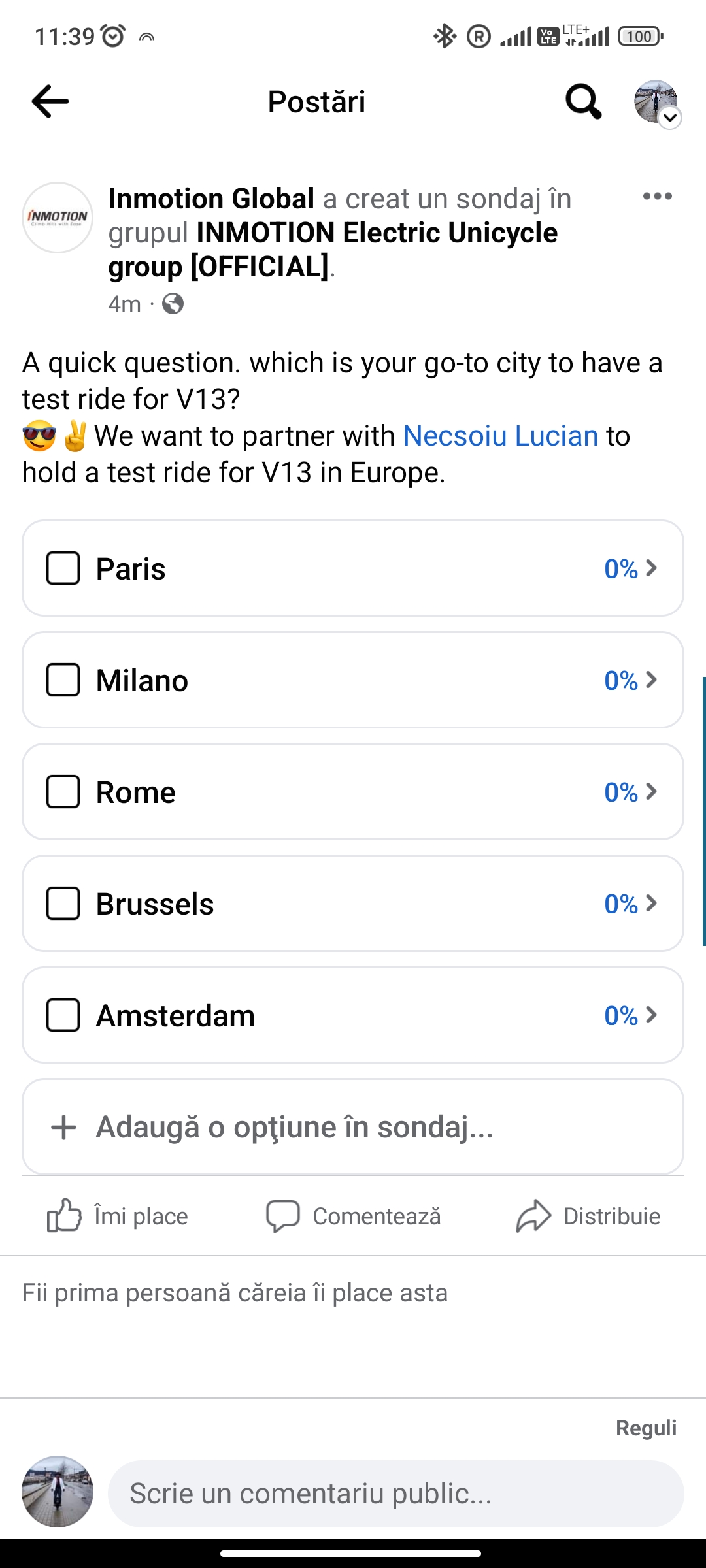Open search in the Postări header
706x1568 pixels.
(583, 101)
